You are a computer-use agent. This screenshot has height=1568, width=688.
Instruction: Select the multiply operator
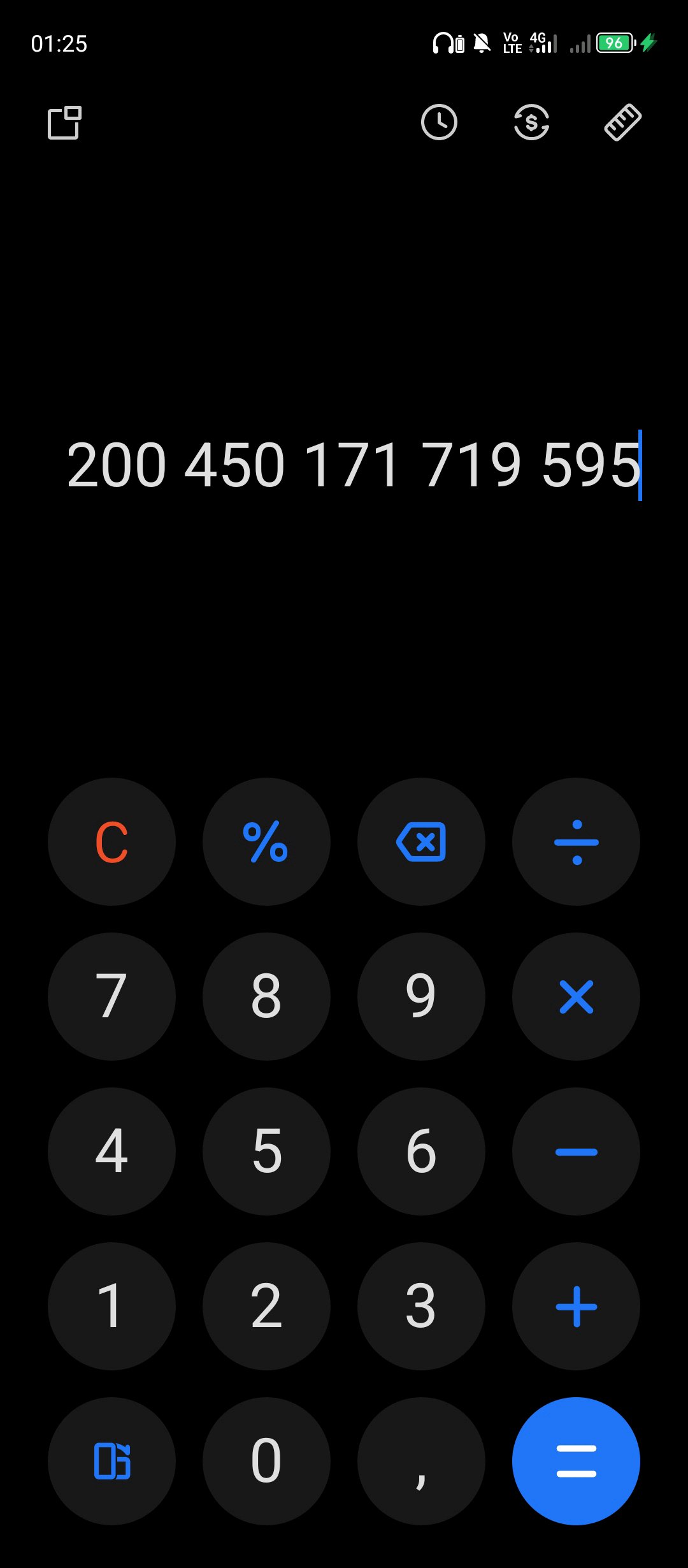pos(576,996)
